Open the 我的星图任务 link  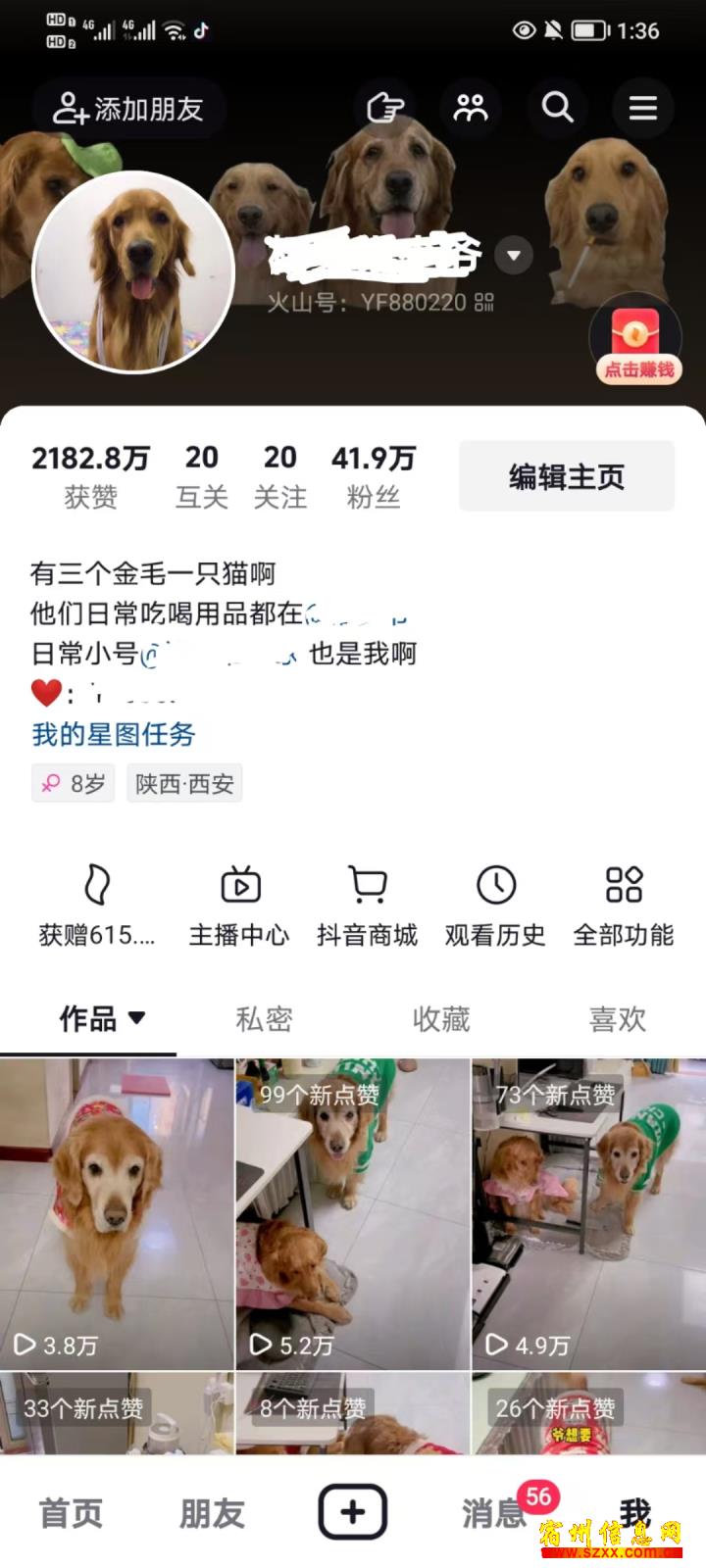pos(113,734)
